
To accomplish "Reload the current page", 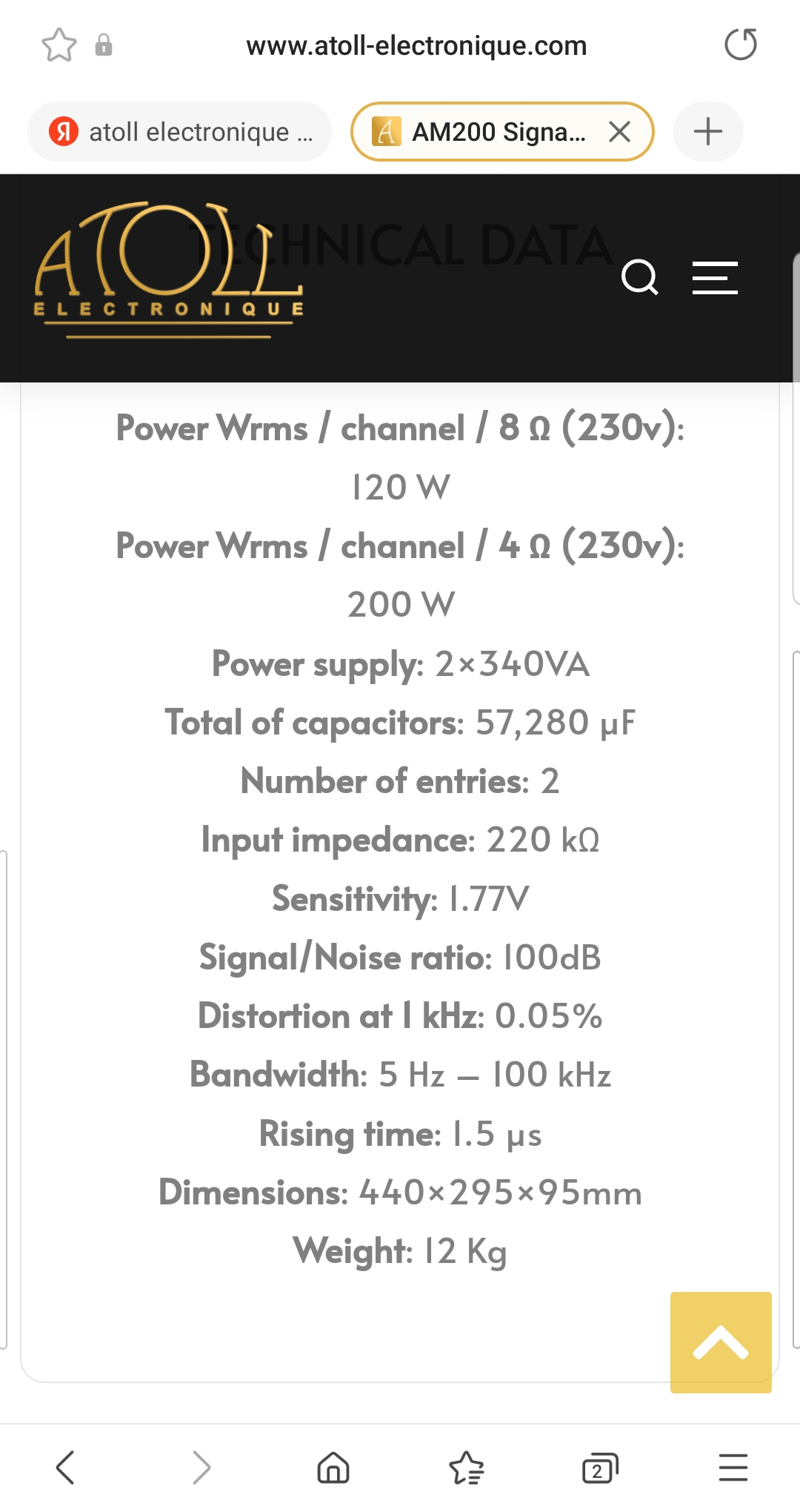I will [x=740, y=44].
